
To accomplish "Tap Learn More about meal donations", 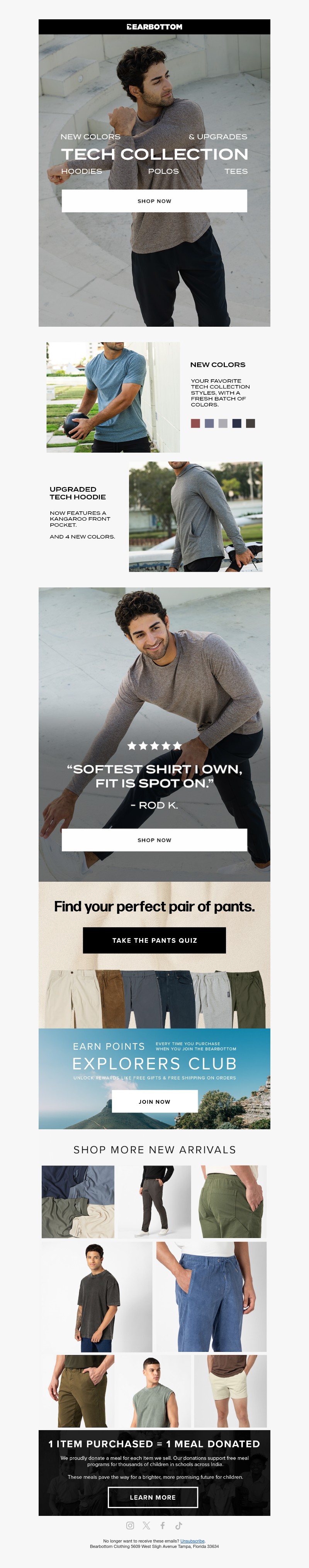I will (x=153, y=1497).
